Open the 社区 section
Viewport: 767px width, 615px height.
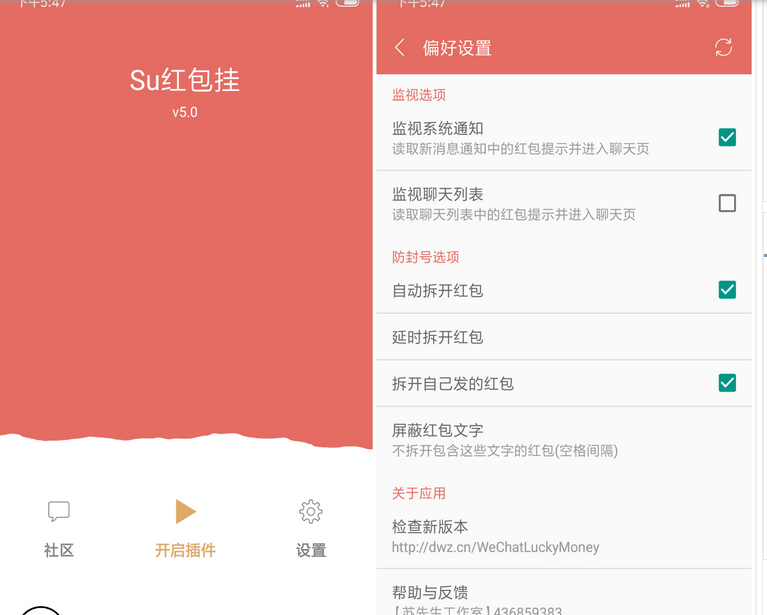coord(59,528)
